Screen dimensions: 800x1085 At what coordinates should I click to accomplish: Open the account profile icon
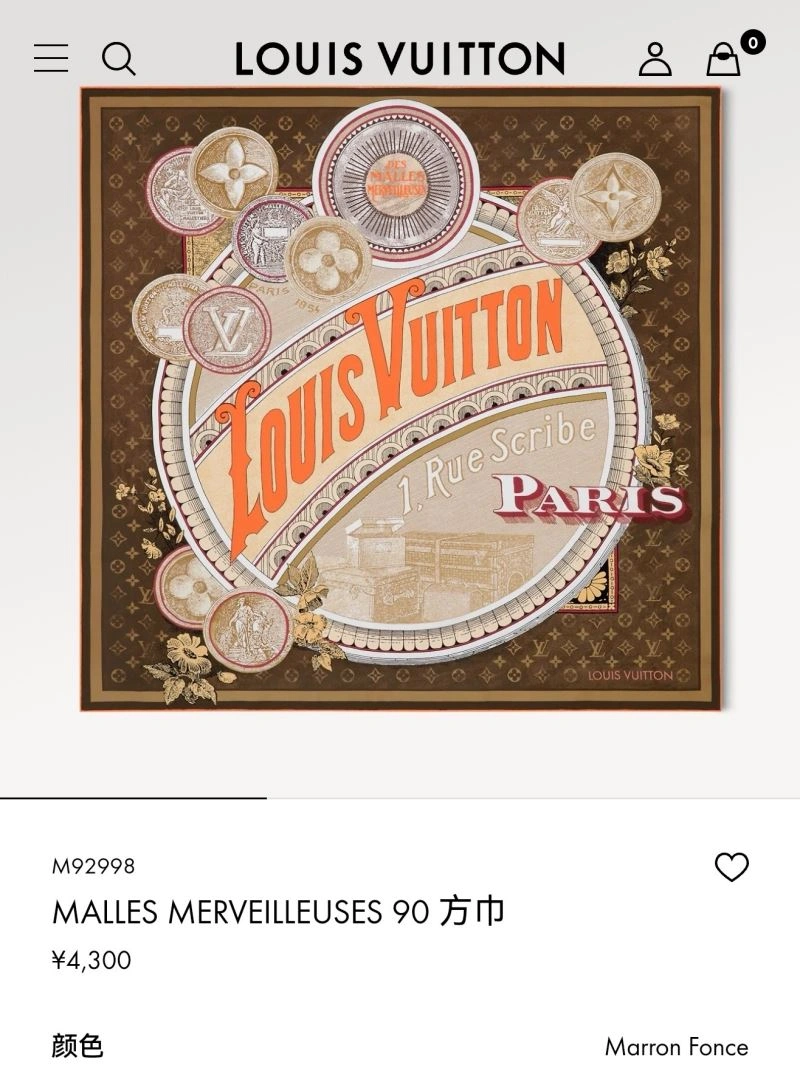pos(655,59)
